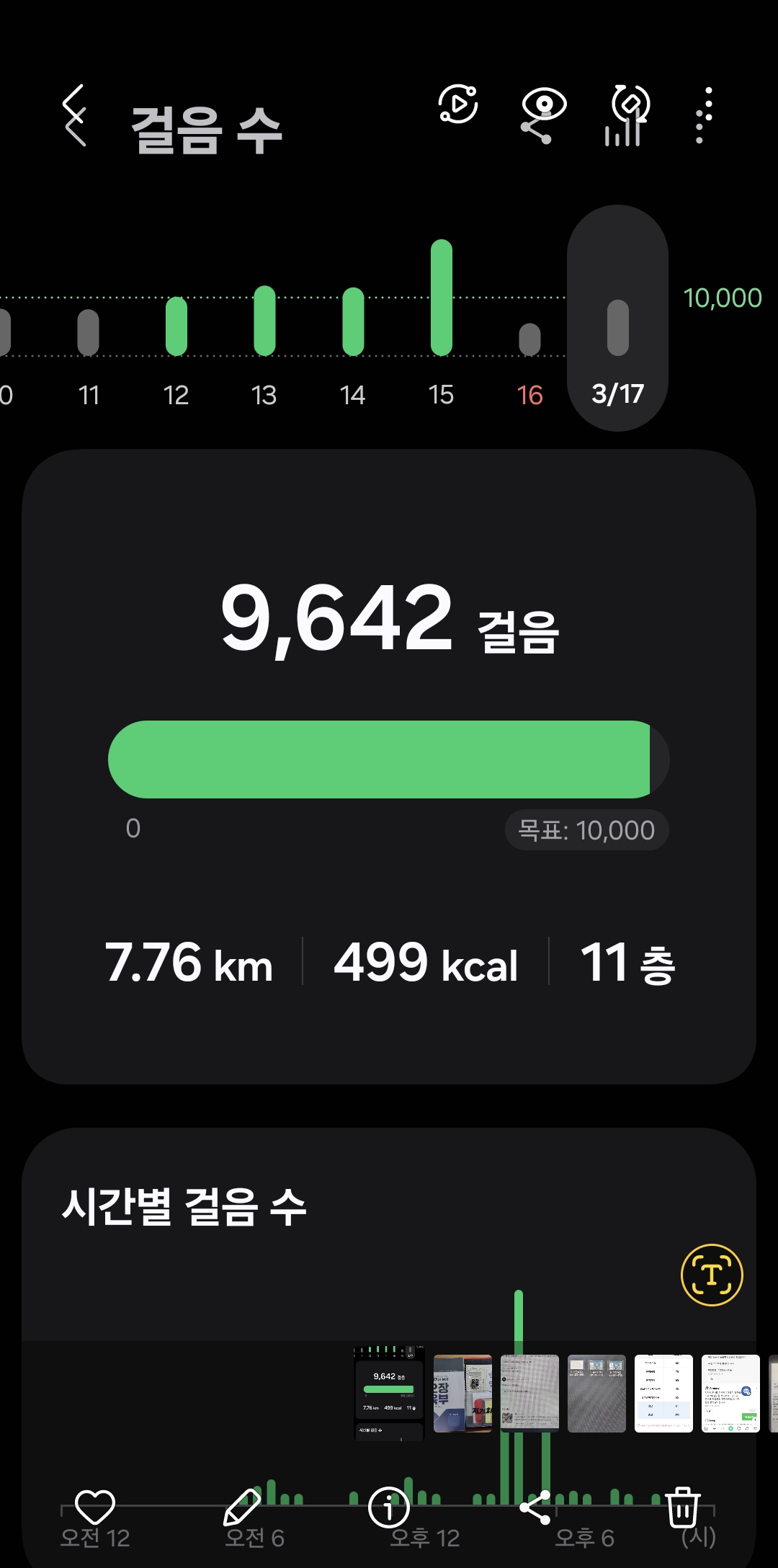View image details via the info icon
This screenshot has width=778, height=1568.
click(x=389, y=1506)
